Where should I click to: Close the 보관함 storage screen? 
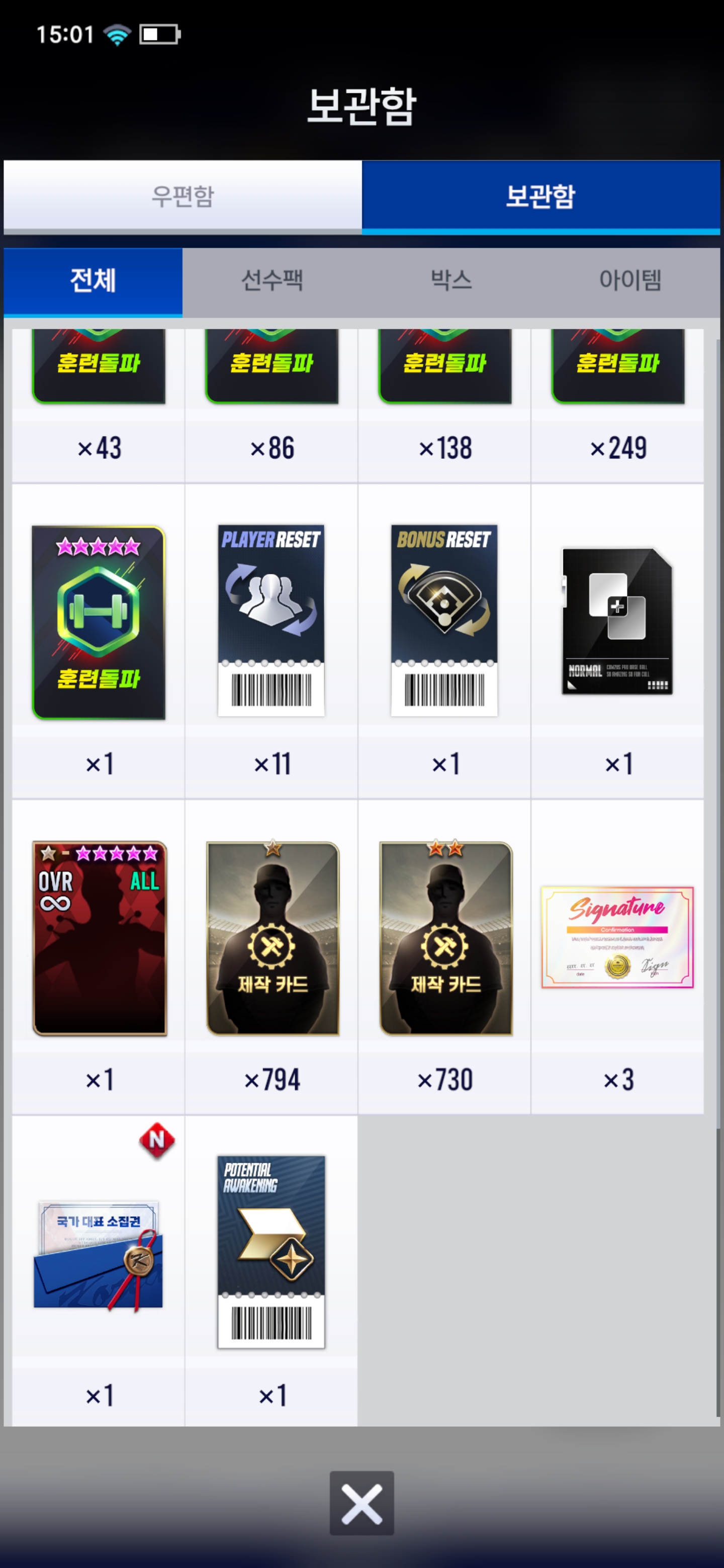point(361,1503)
